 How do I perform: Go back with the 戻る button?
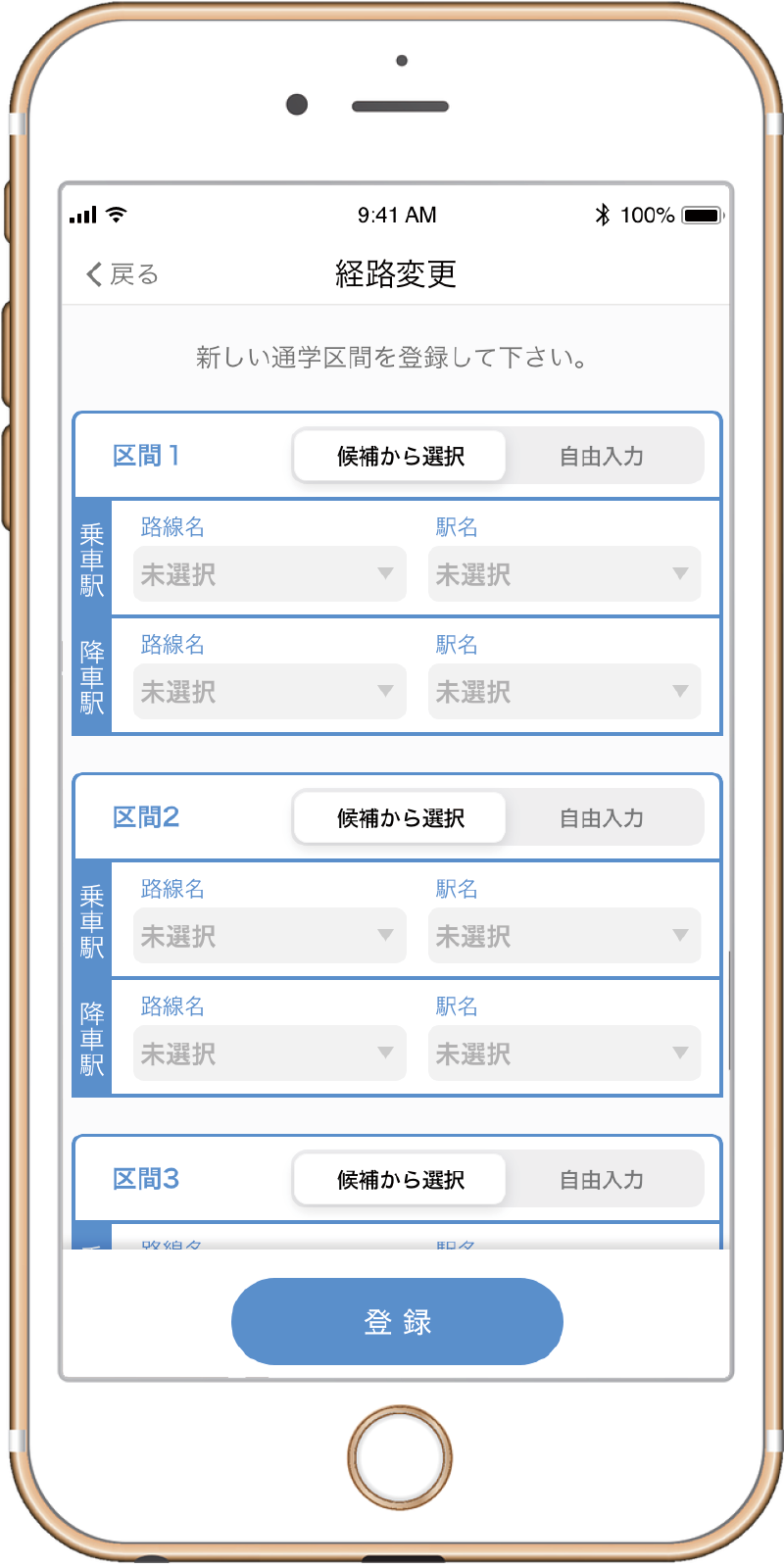(x=122, y=274)
